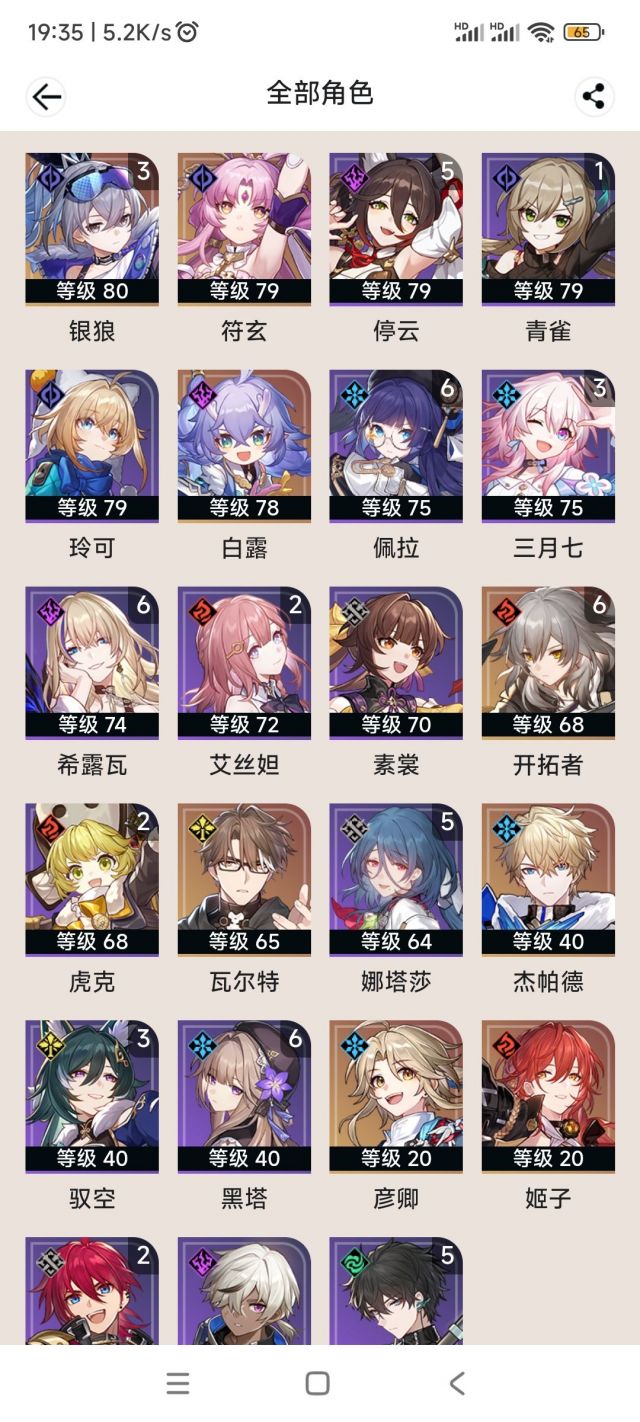640x1422 pixels.
Task: View 虎克 character card
Action: (x=92, y=880)
